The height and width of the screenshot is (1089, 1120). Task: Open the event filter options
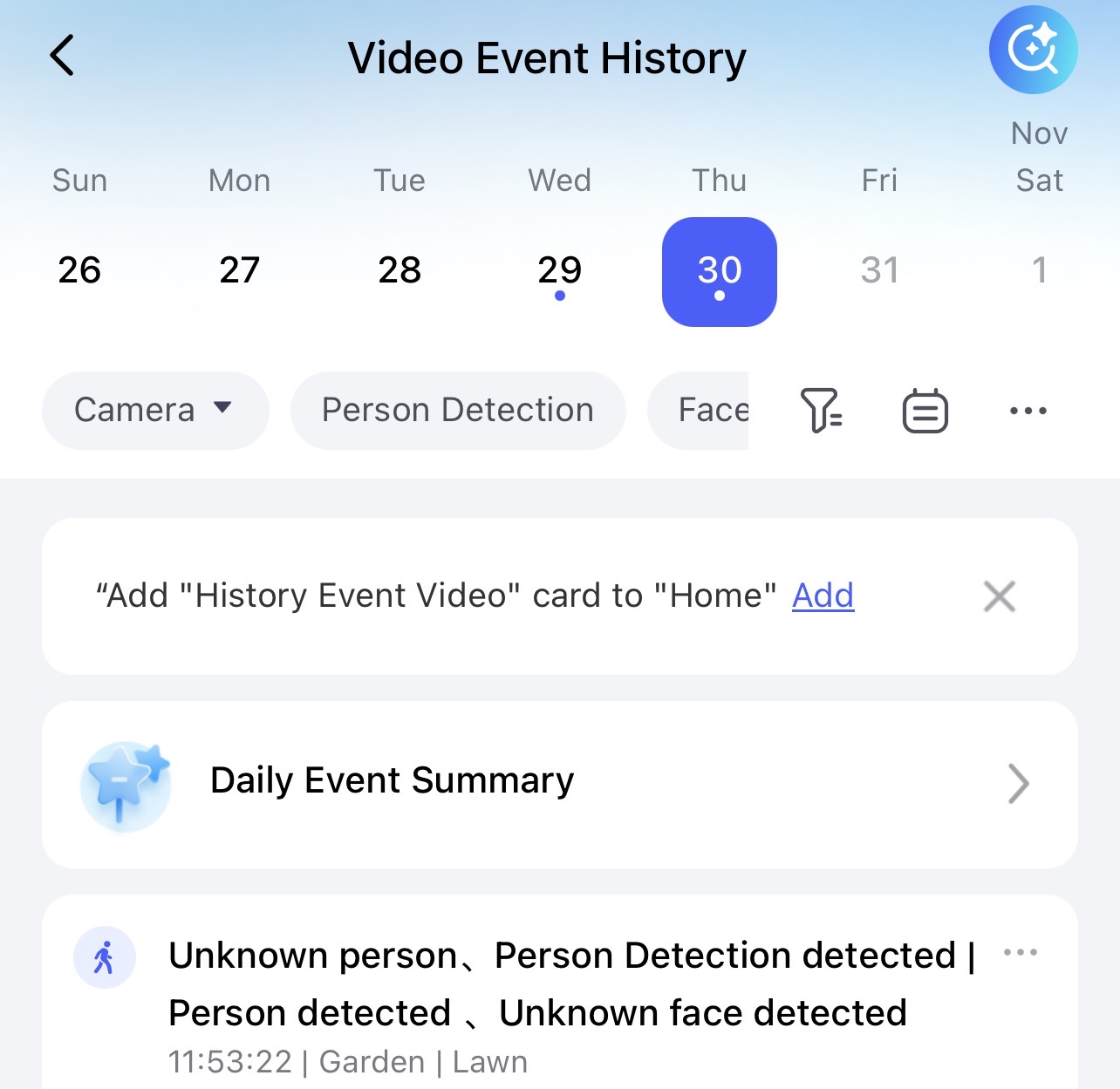coord(821,411)
